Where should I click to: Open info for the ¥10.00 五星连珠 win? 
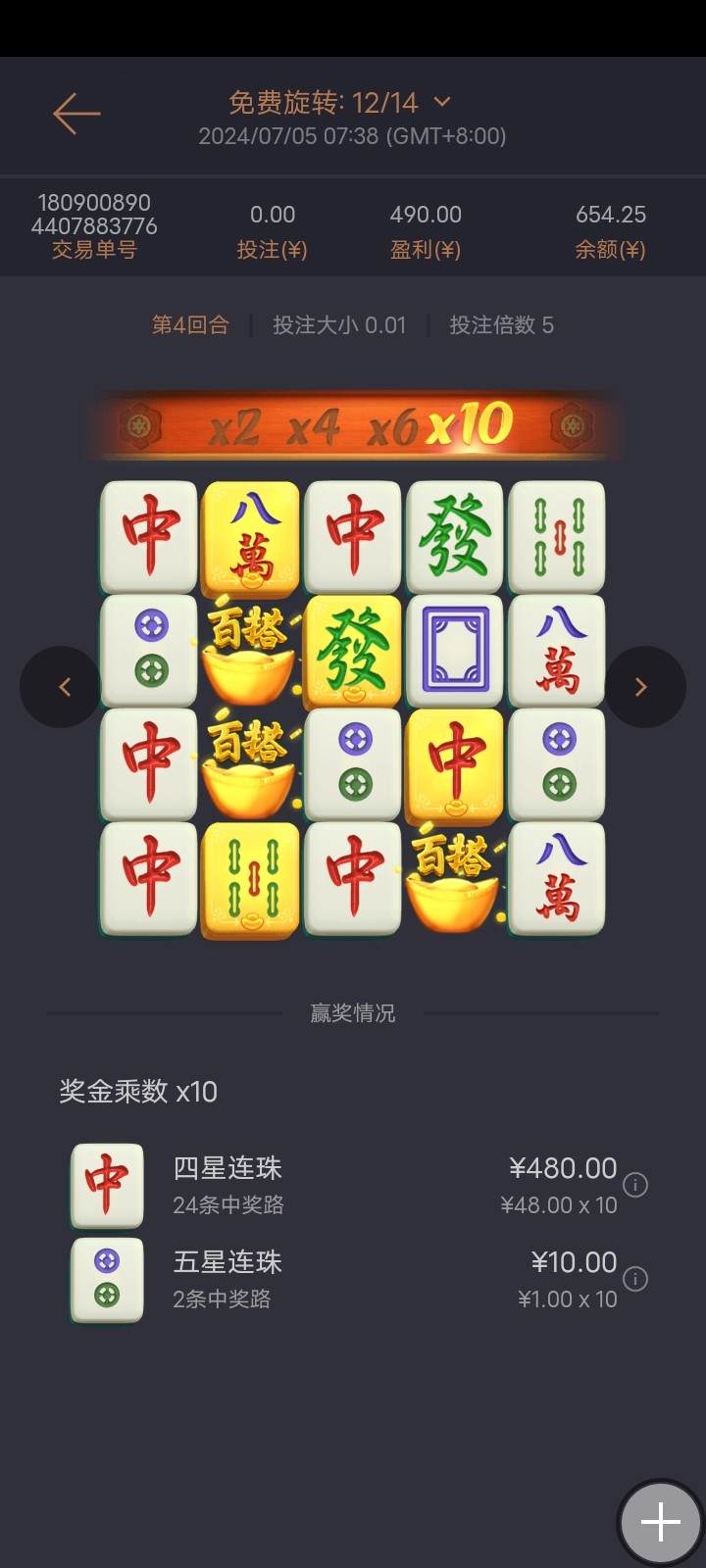(x=635, y=1279)
